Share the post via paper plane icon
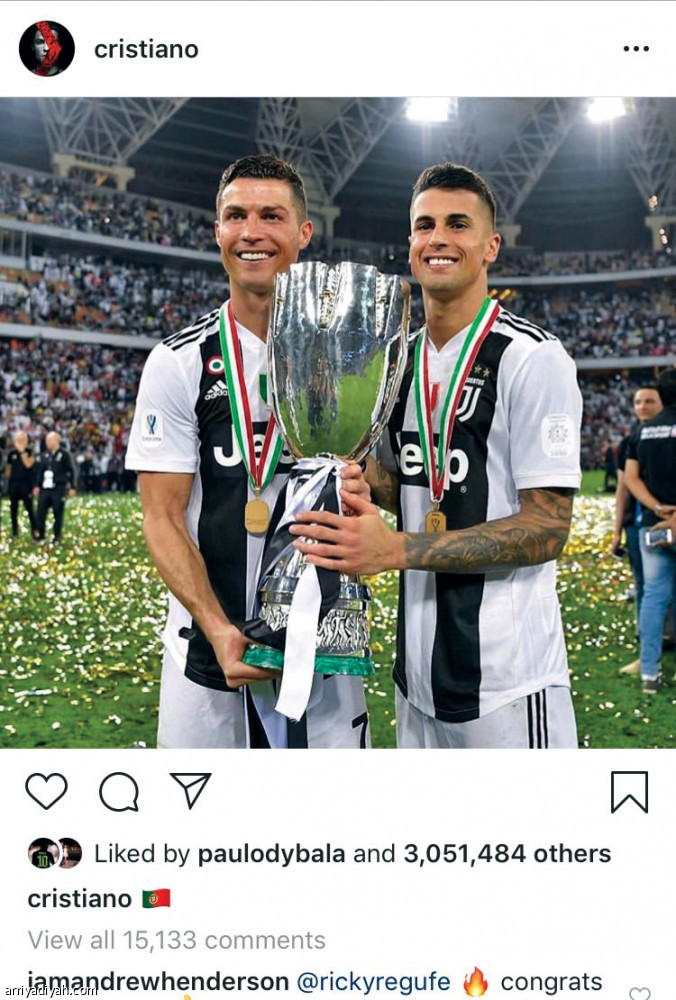This screenshot has width=676, height=1000. [190, 790]
